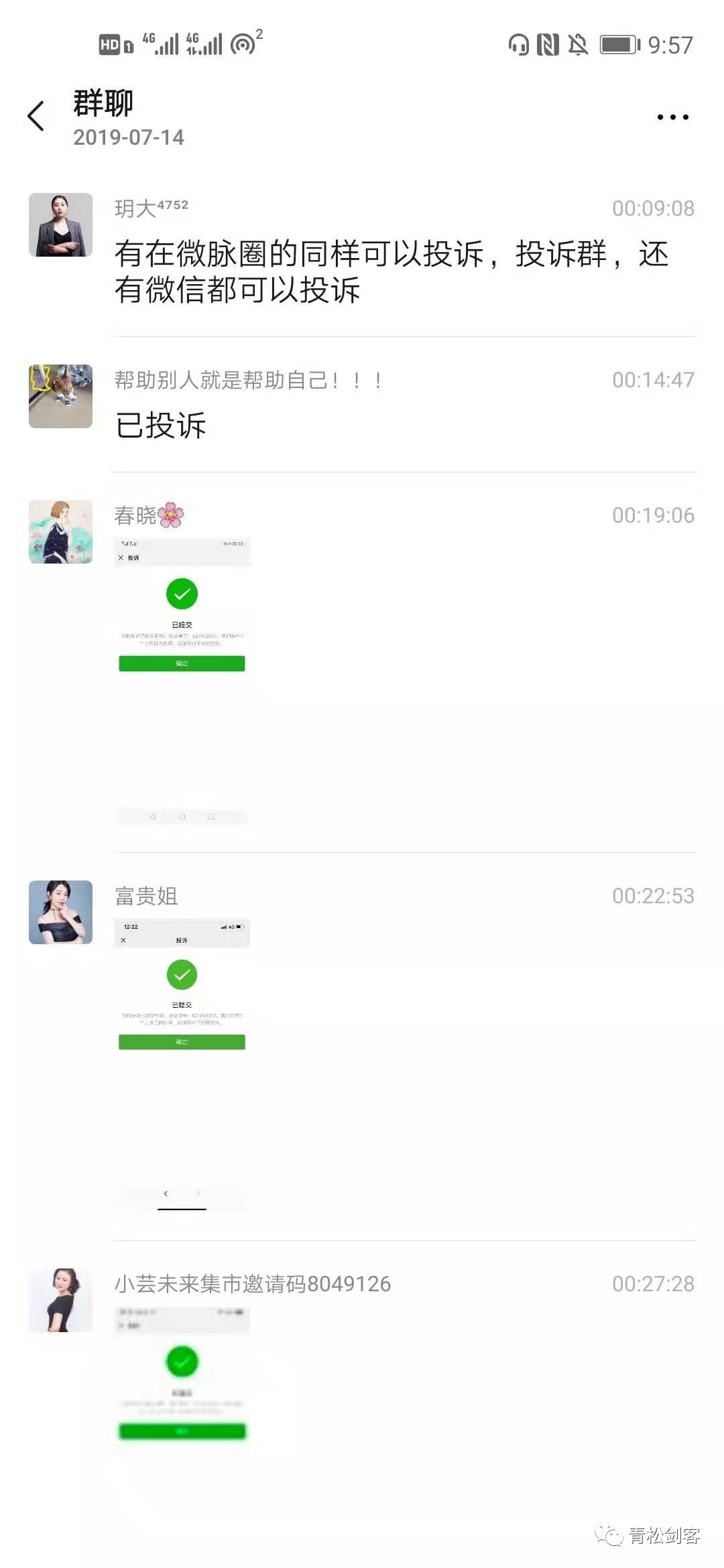
Task: Open the screenshot image sent by 春晓
Action: tap(182, 680)
